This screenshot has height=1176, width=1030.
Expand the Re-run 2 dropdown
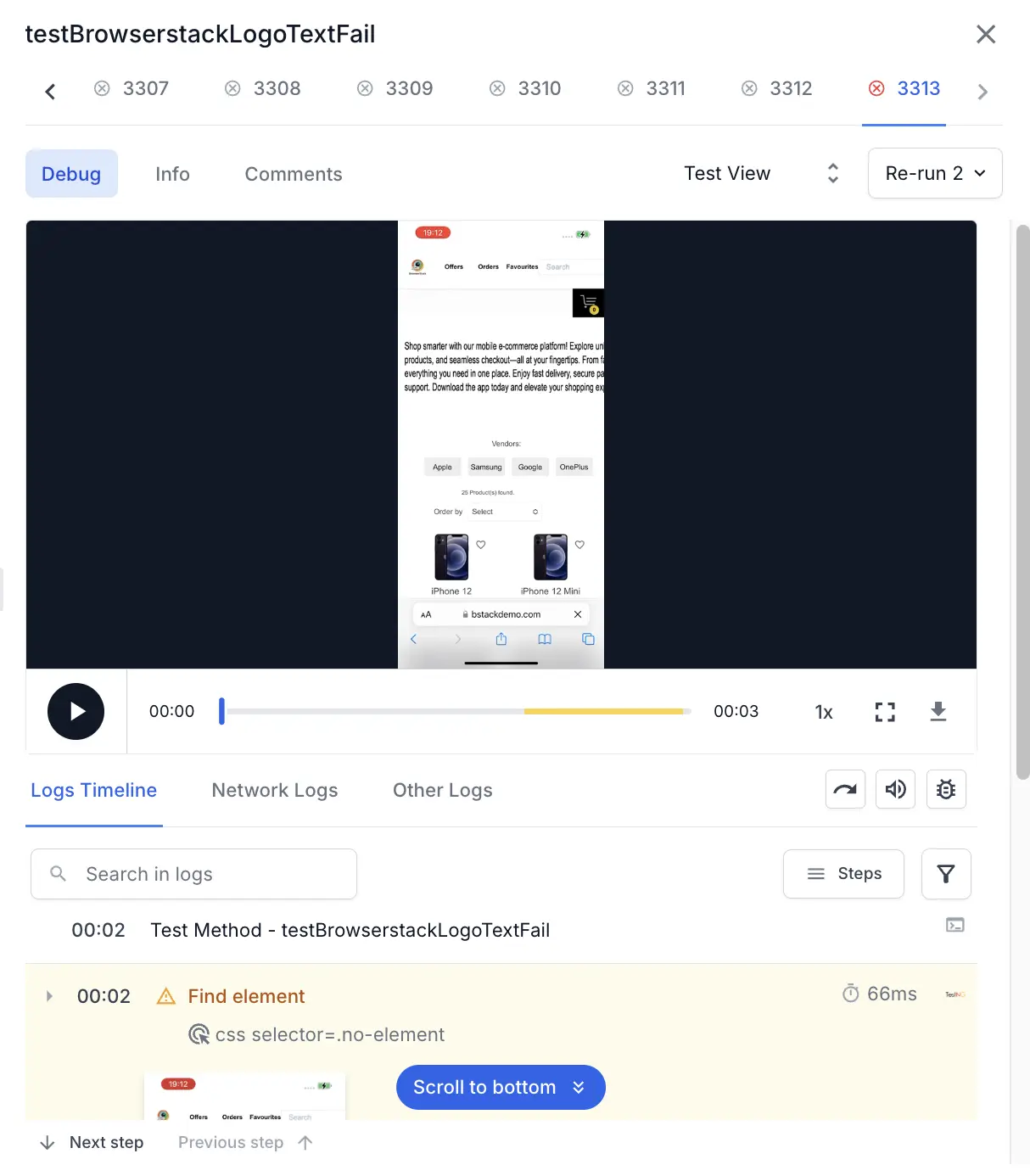[x=934, y=173]
